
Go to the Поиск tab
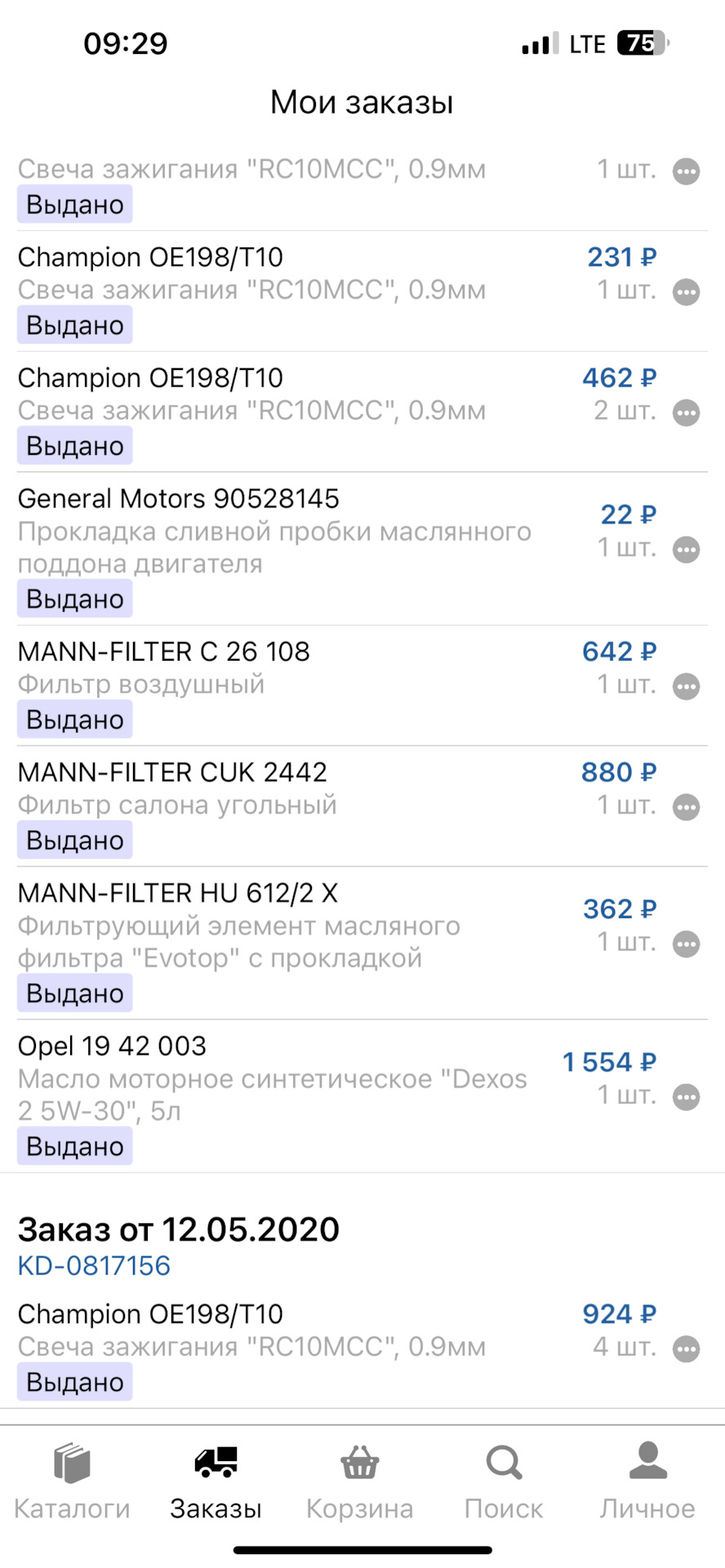click(504, 1481)
